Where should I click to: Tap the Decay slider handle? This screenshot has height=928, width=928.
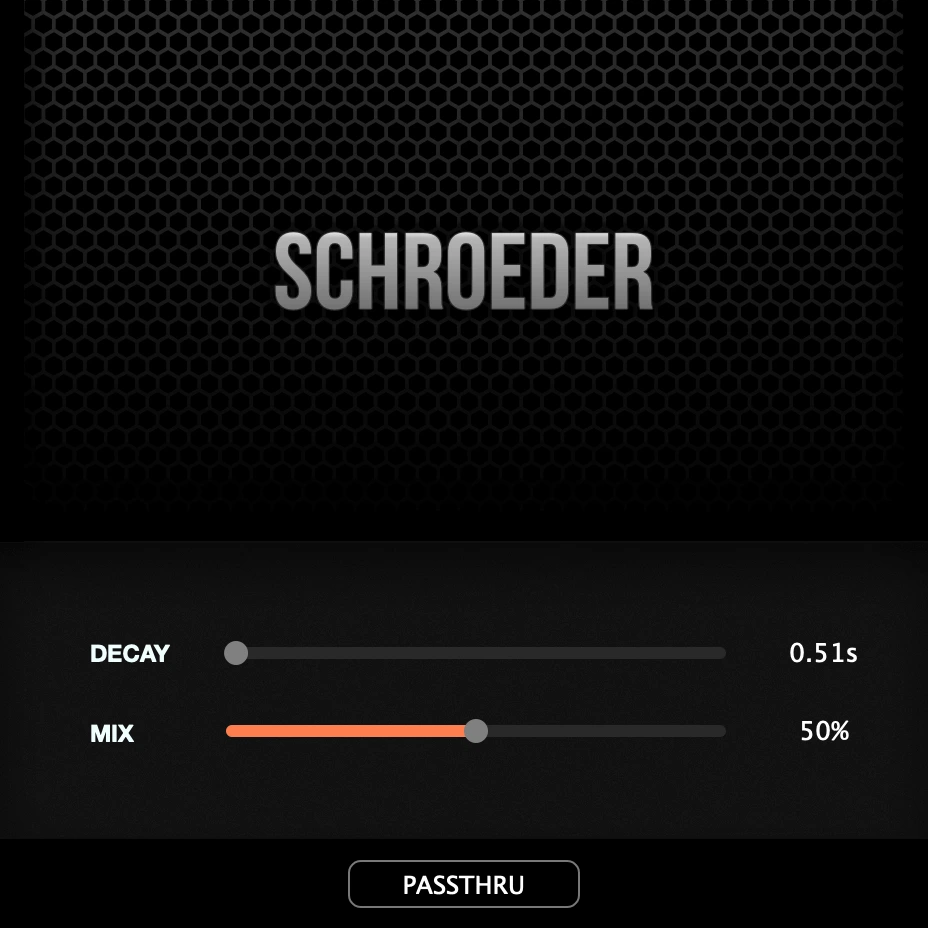pyautogui.click(x=236, y=653)
